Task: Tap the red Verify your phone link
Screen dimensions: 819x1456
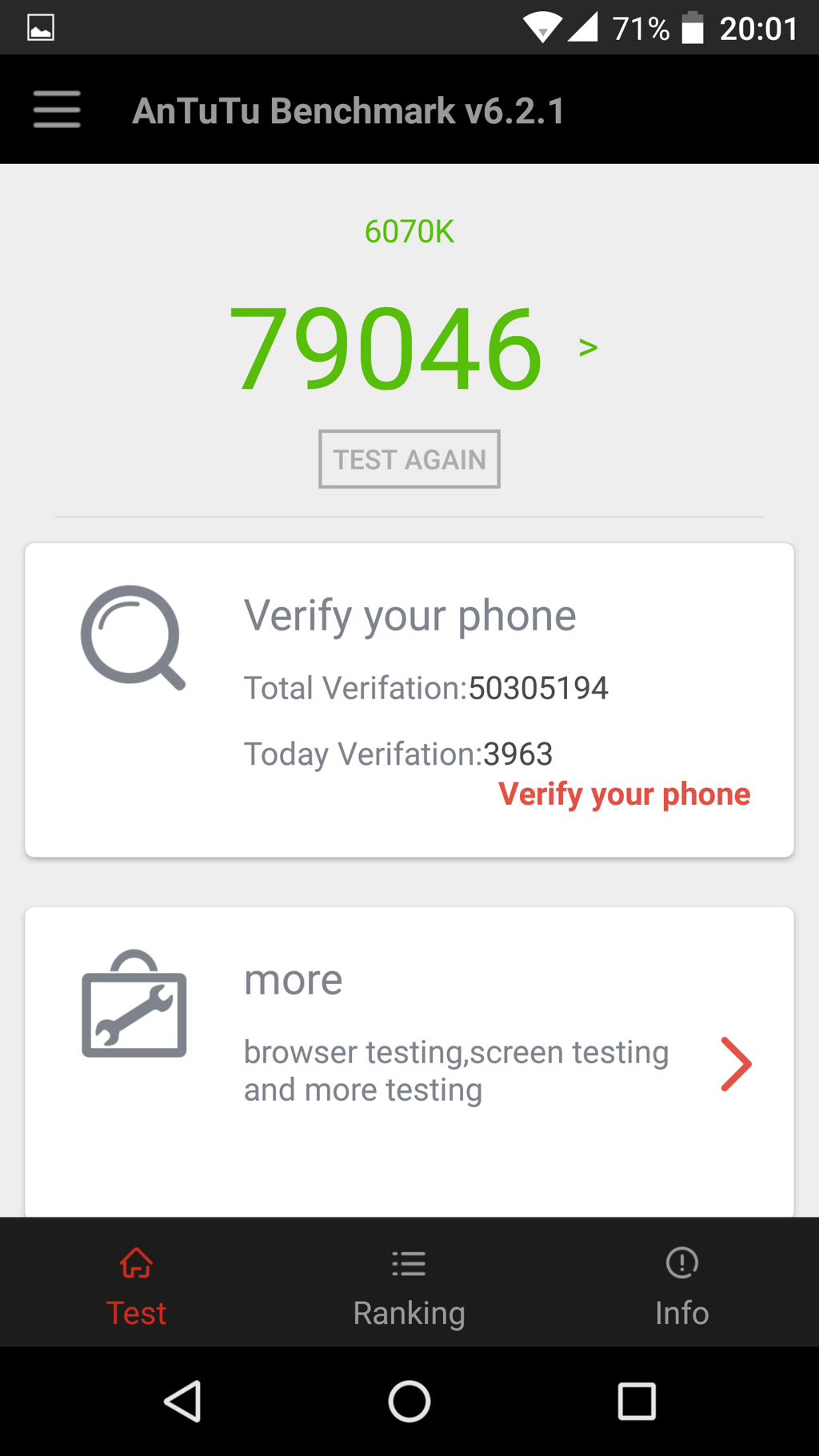Action: 624,794
